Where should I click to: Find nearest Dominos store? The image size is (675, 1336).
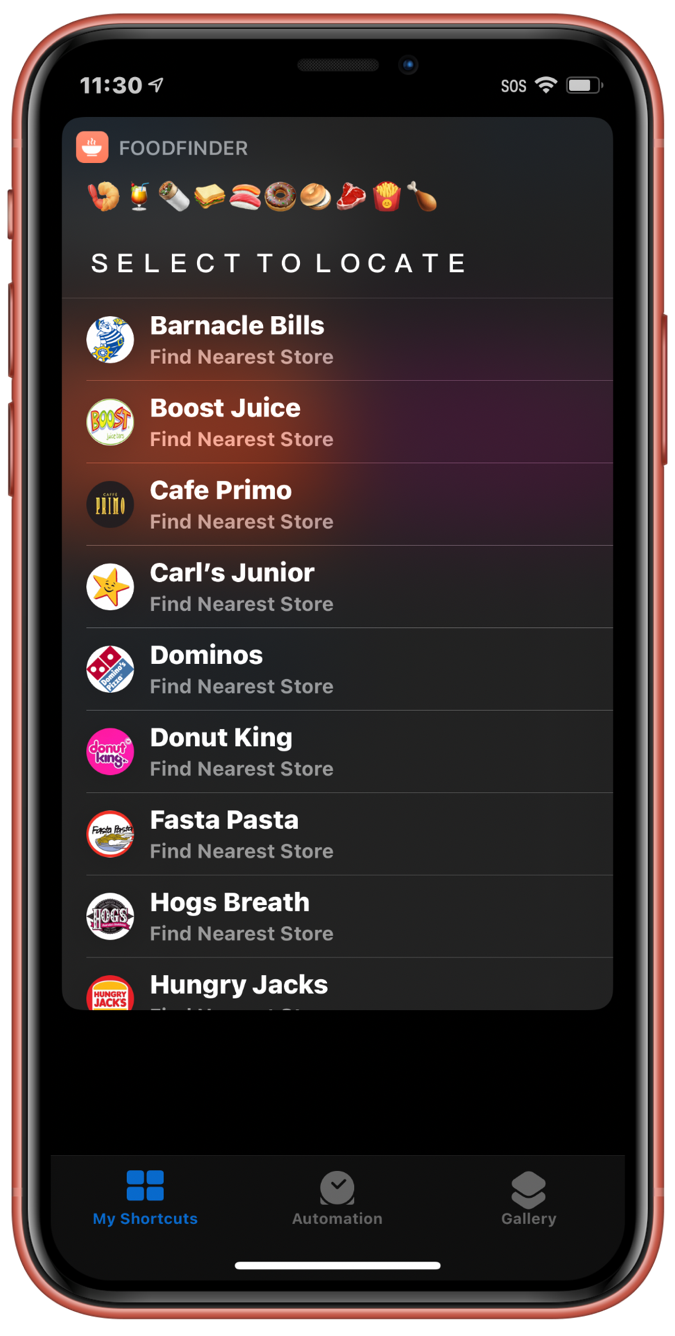(337, 669)
